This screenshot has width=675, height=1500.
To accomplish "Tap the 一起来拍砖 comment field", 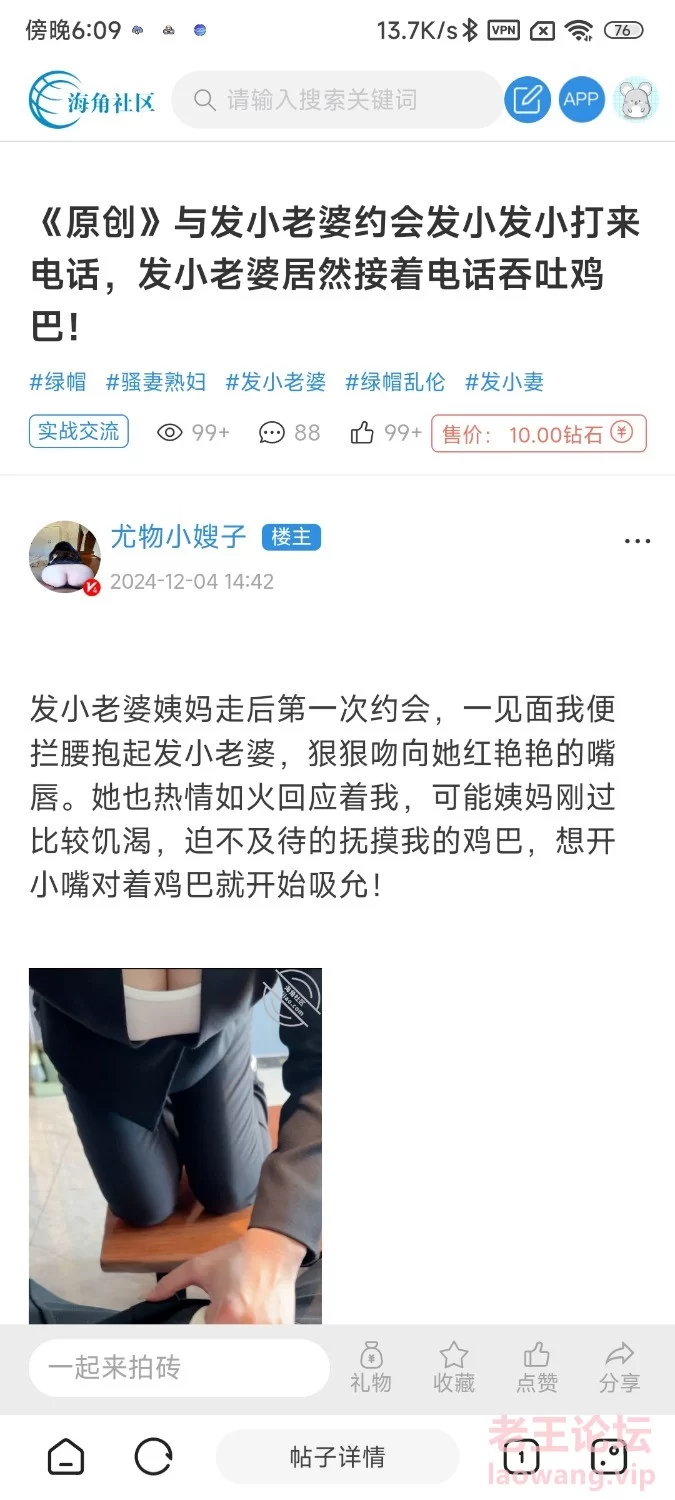I will (x=178, y=1367).
